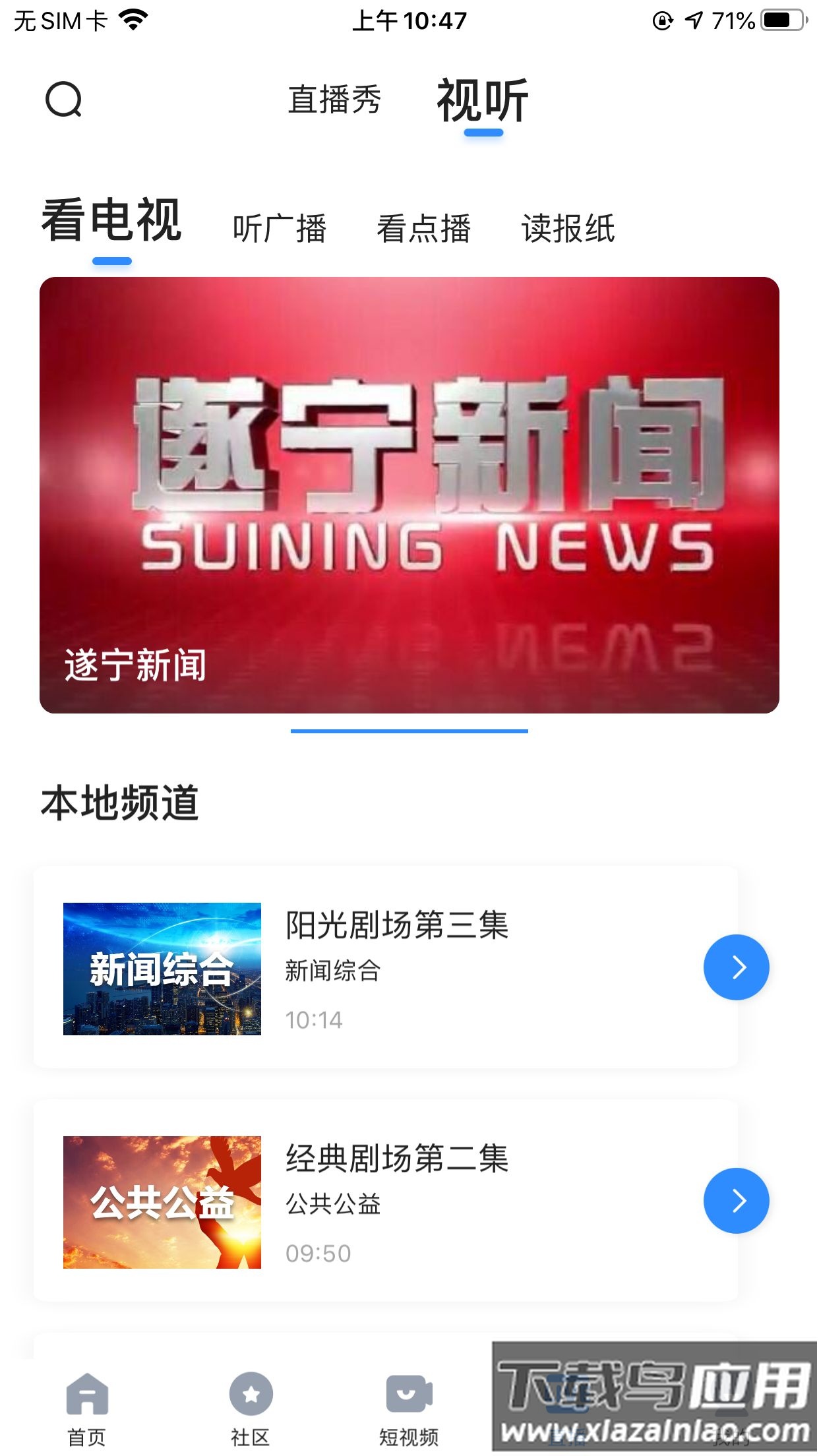
Task: Open episode titled 阳光剧场第三集
Action: tap(396, 925)
